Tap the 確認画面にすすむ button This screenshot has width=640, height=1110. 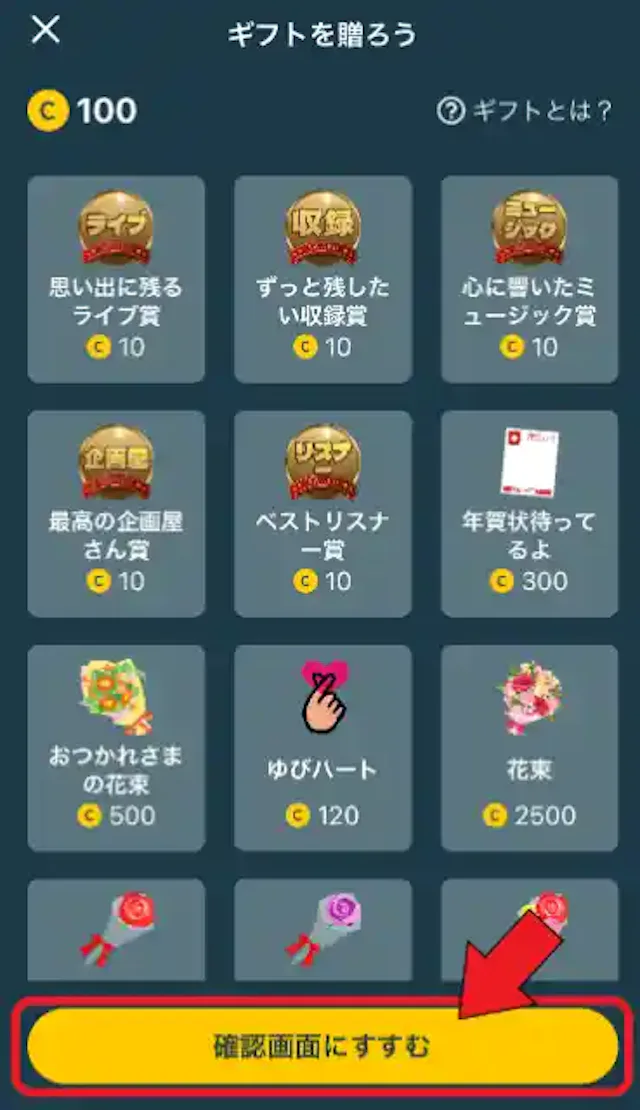click(323, 1046)
